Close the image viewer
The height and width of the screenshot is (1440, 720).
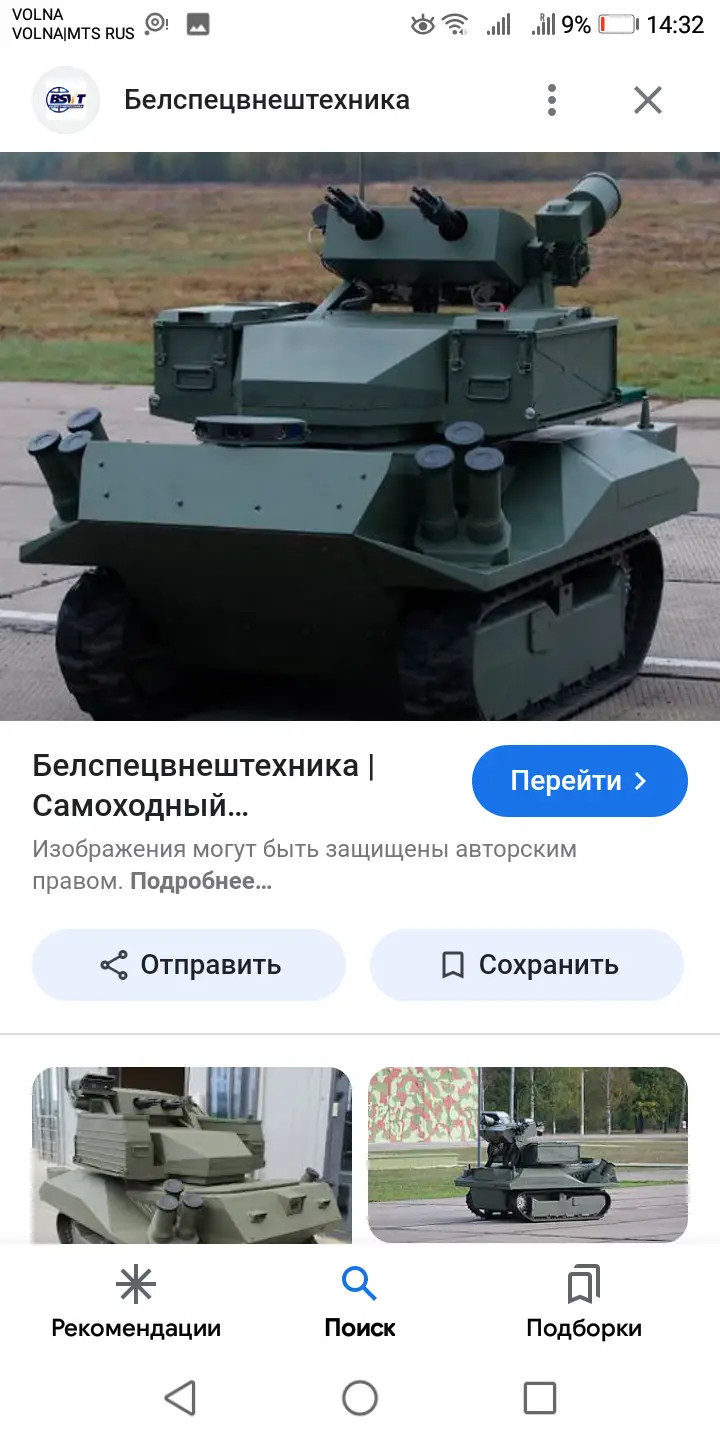point(648,100)
